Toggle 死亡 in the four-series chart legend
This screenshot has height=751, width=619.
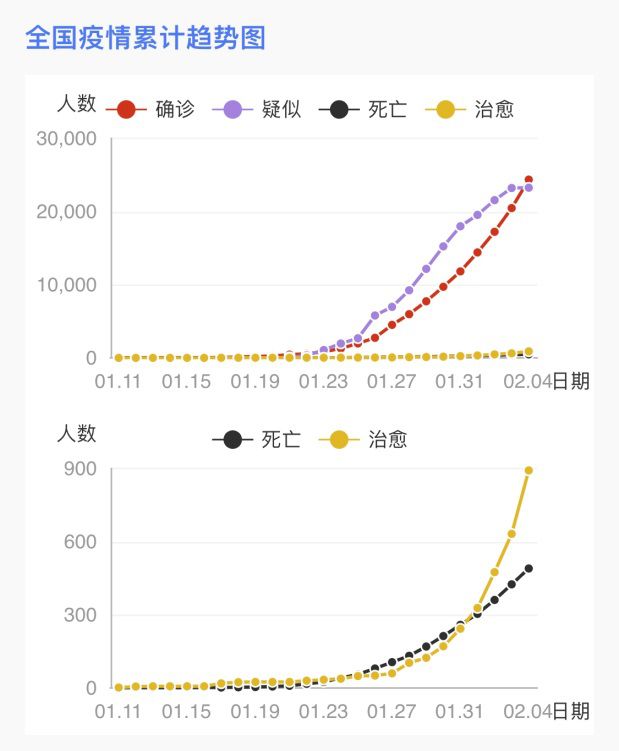pyautogui.click(x=364, y=109)
